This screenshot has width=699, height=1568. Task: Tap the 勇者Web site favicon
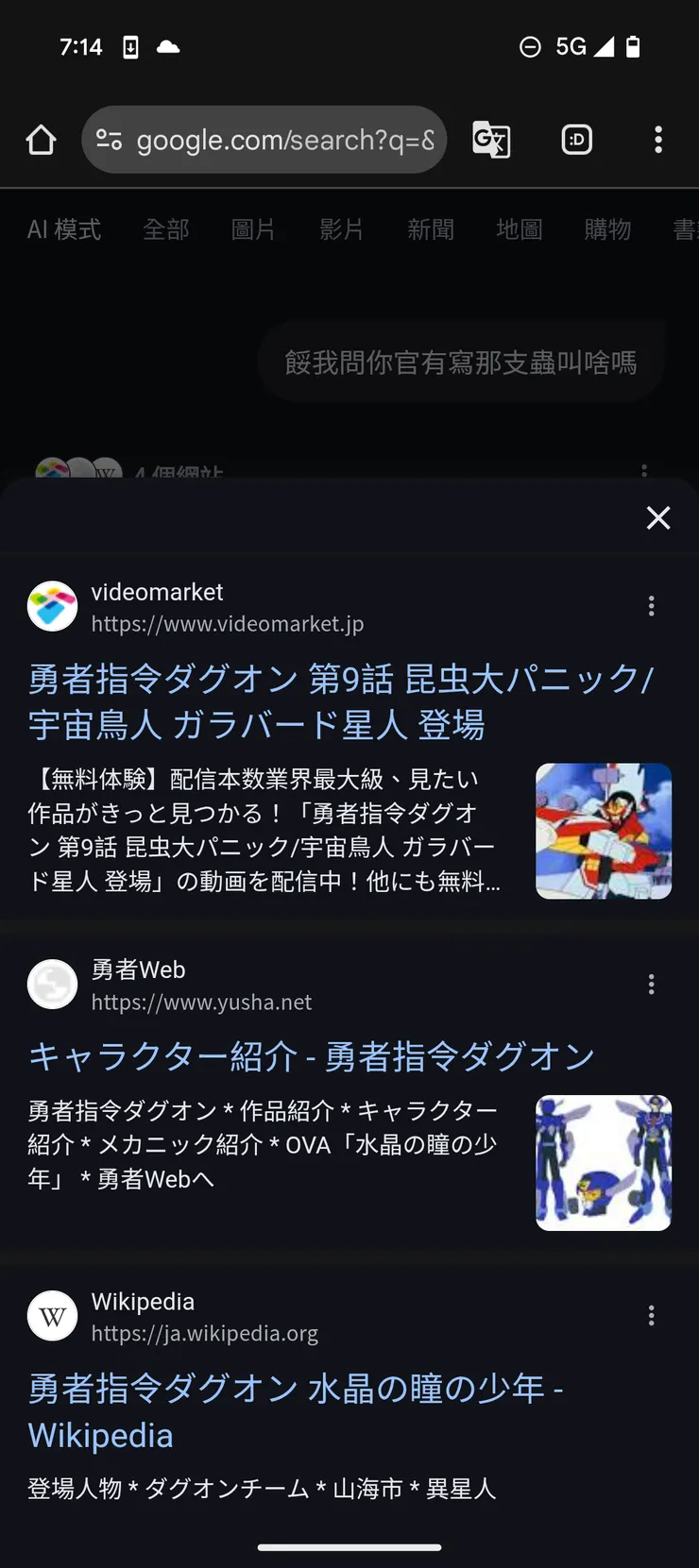[x=52, y=984]
